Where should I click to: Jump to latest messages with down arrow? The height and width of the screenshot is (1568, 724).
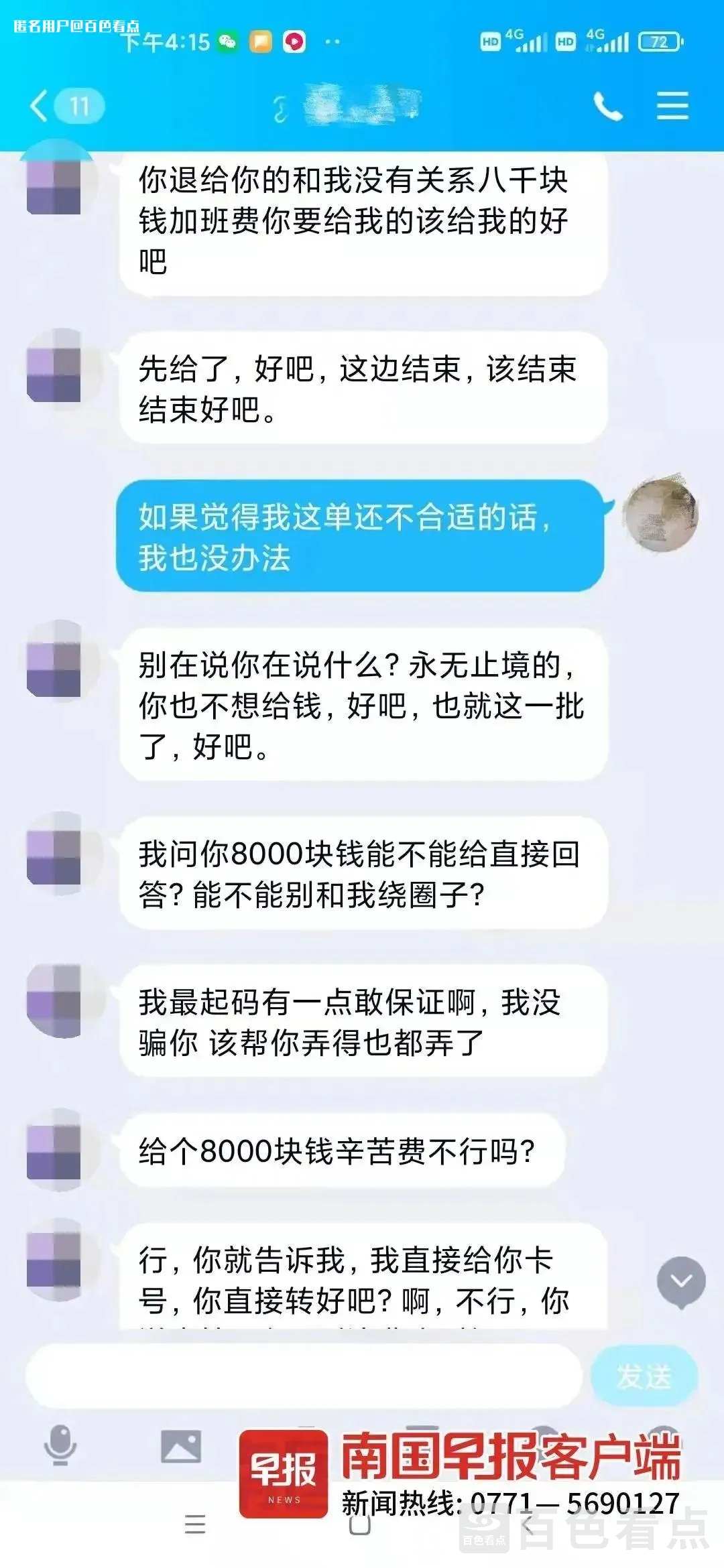pyautogui.click(x=681, y=1281)
